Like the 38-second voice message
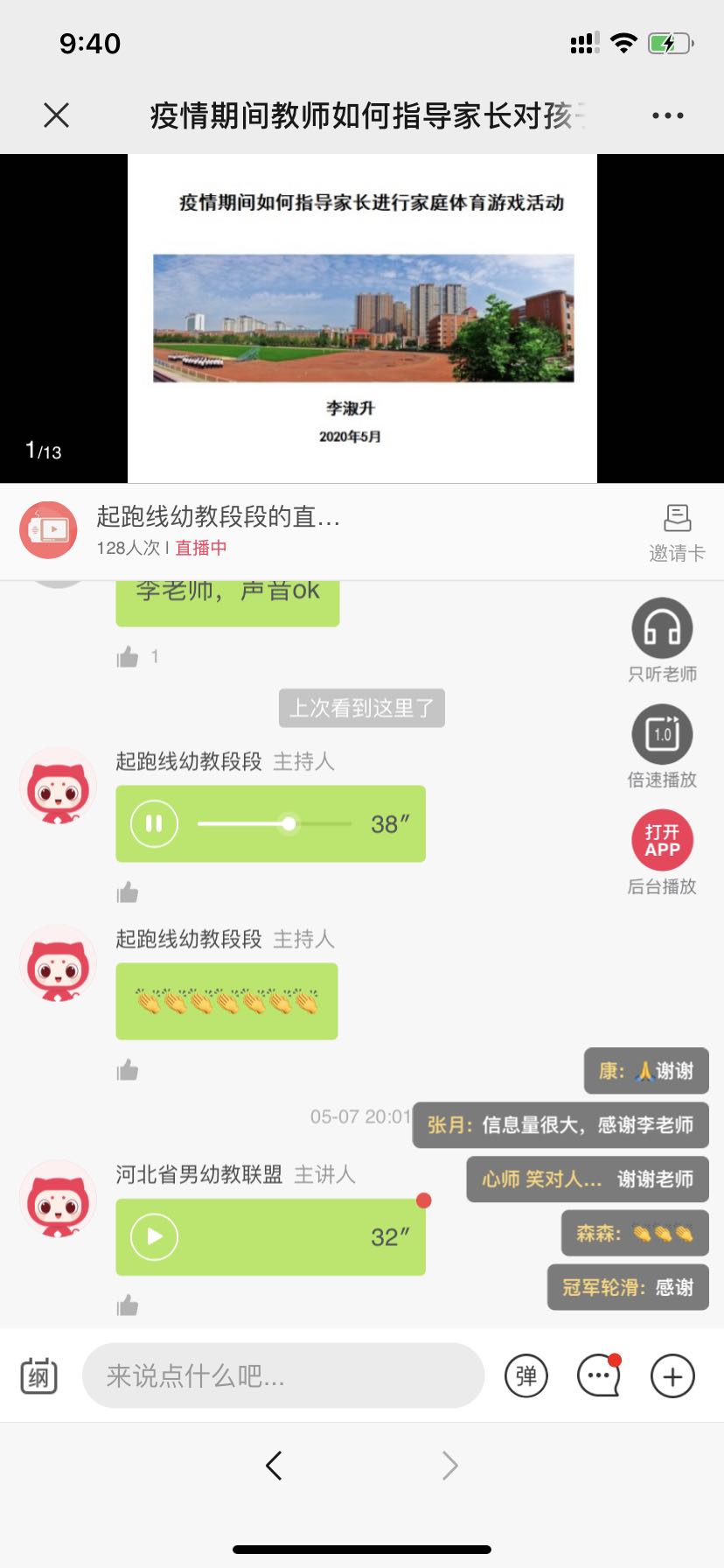Screen dimensions: 724x1568 coord(128,892)
